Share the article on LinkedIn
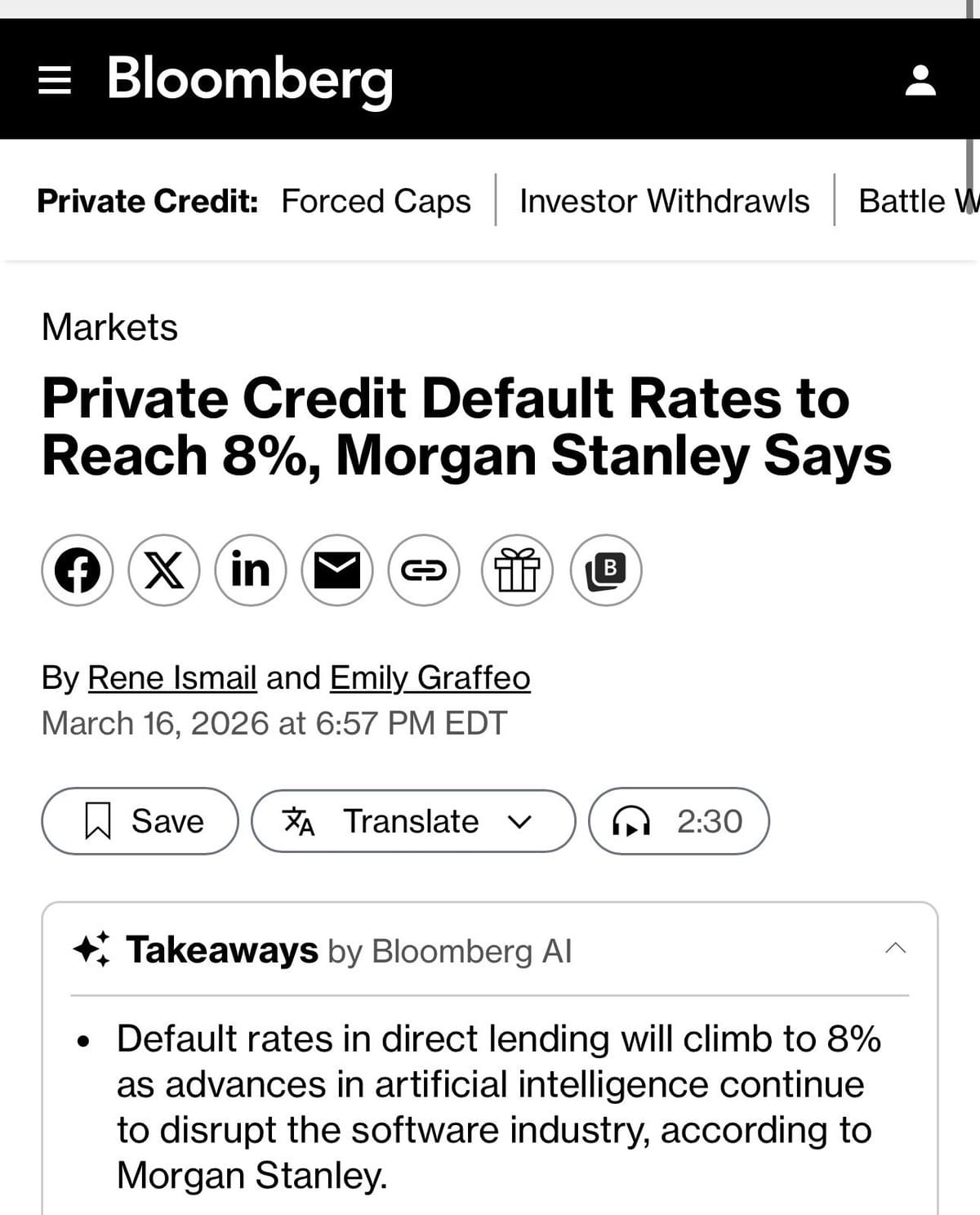Viewport: 980px width, 1215px height. tap(251, 570)
